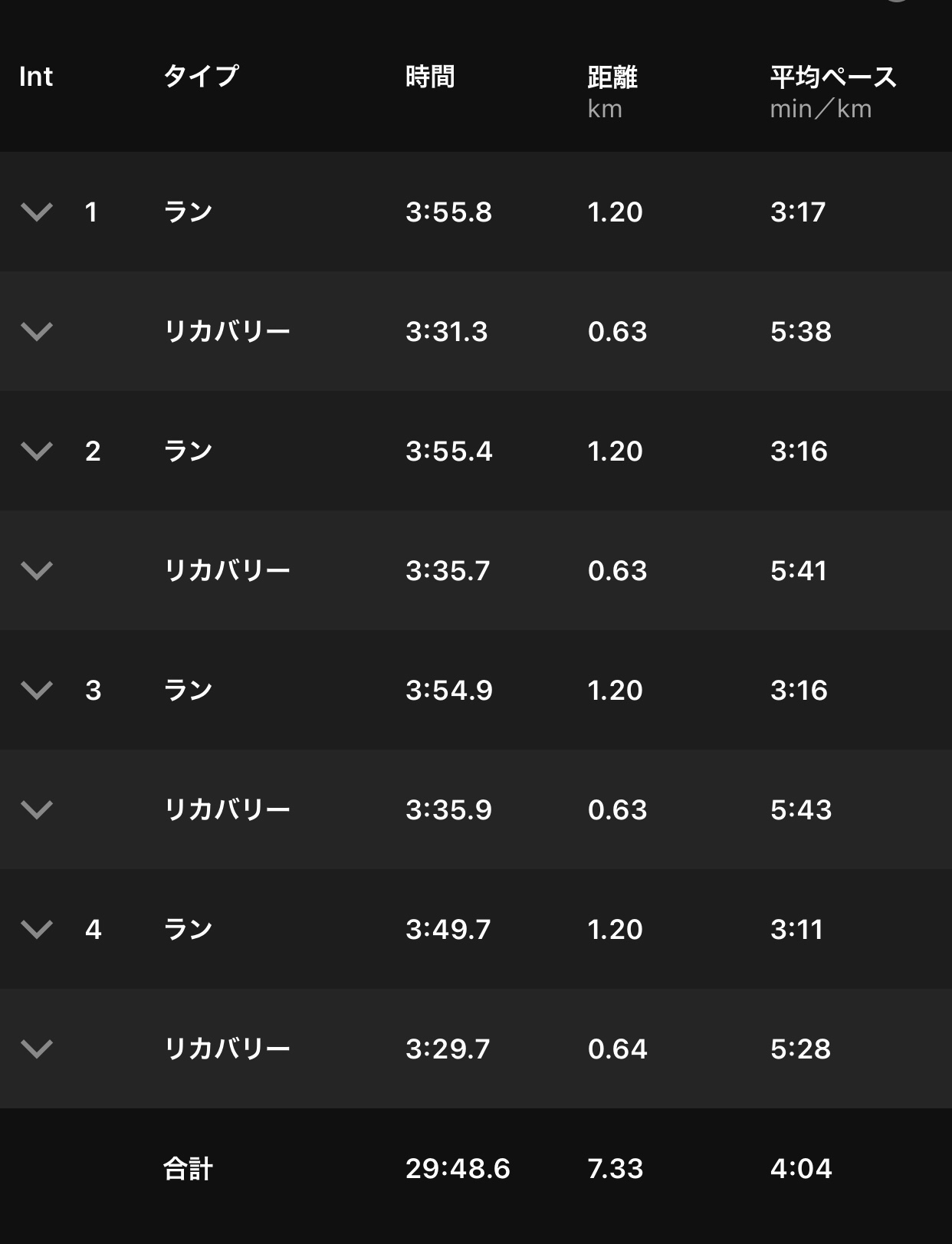
Task: Expand the third リカバリー recovery details
Action: [38, 809]
